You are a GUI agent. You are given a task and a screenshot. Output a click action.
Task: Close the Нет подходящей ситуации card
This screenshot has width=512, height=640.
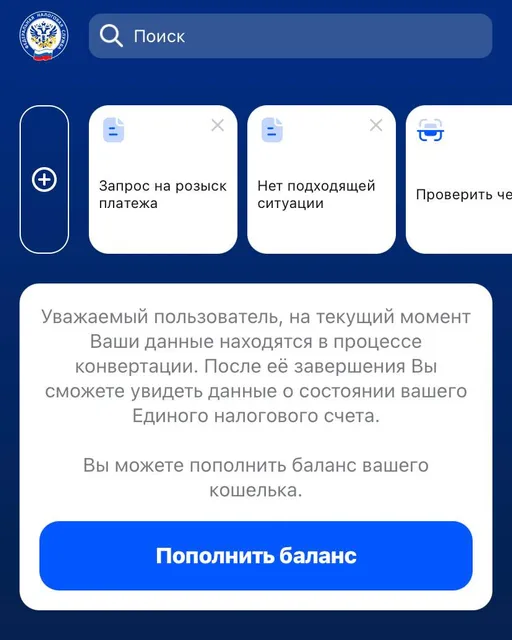[x=376, y=125]
